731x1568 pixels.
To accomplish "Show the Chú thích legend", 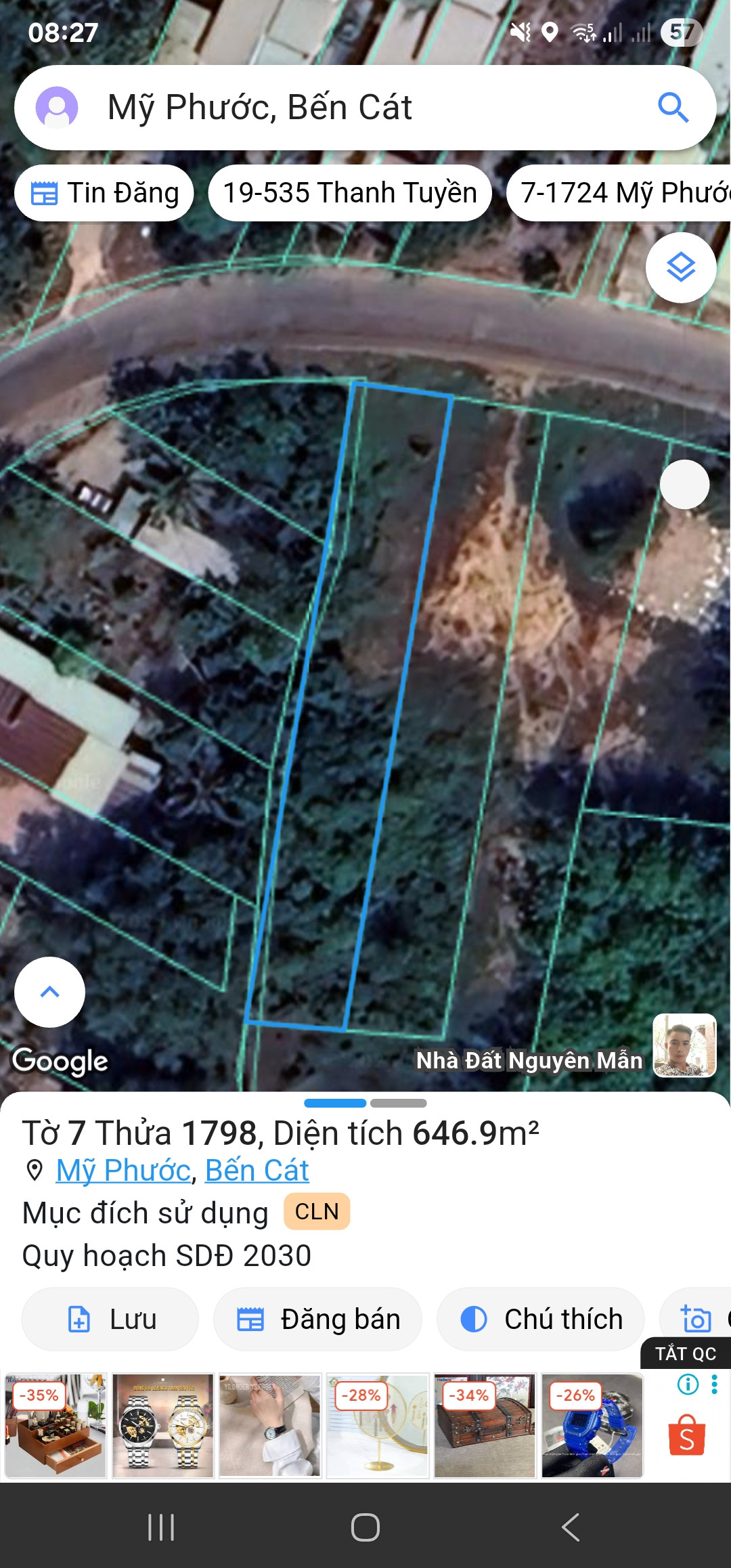I will [541, 1320].
